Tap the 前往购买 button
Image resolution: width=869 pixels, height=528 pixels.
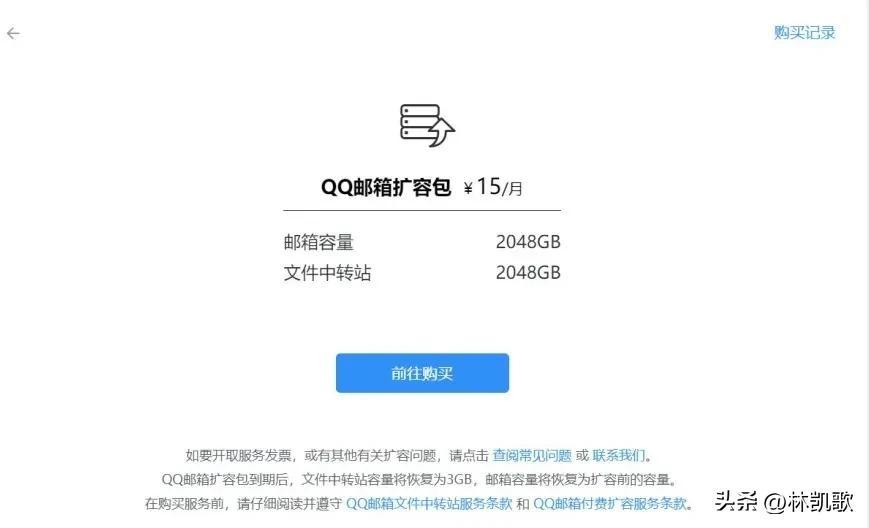(x=422, y=373)
